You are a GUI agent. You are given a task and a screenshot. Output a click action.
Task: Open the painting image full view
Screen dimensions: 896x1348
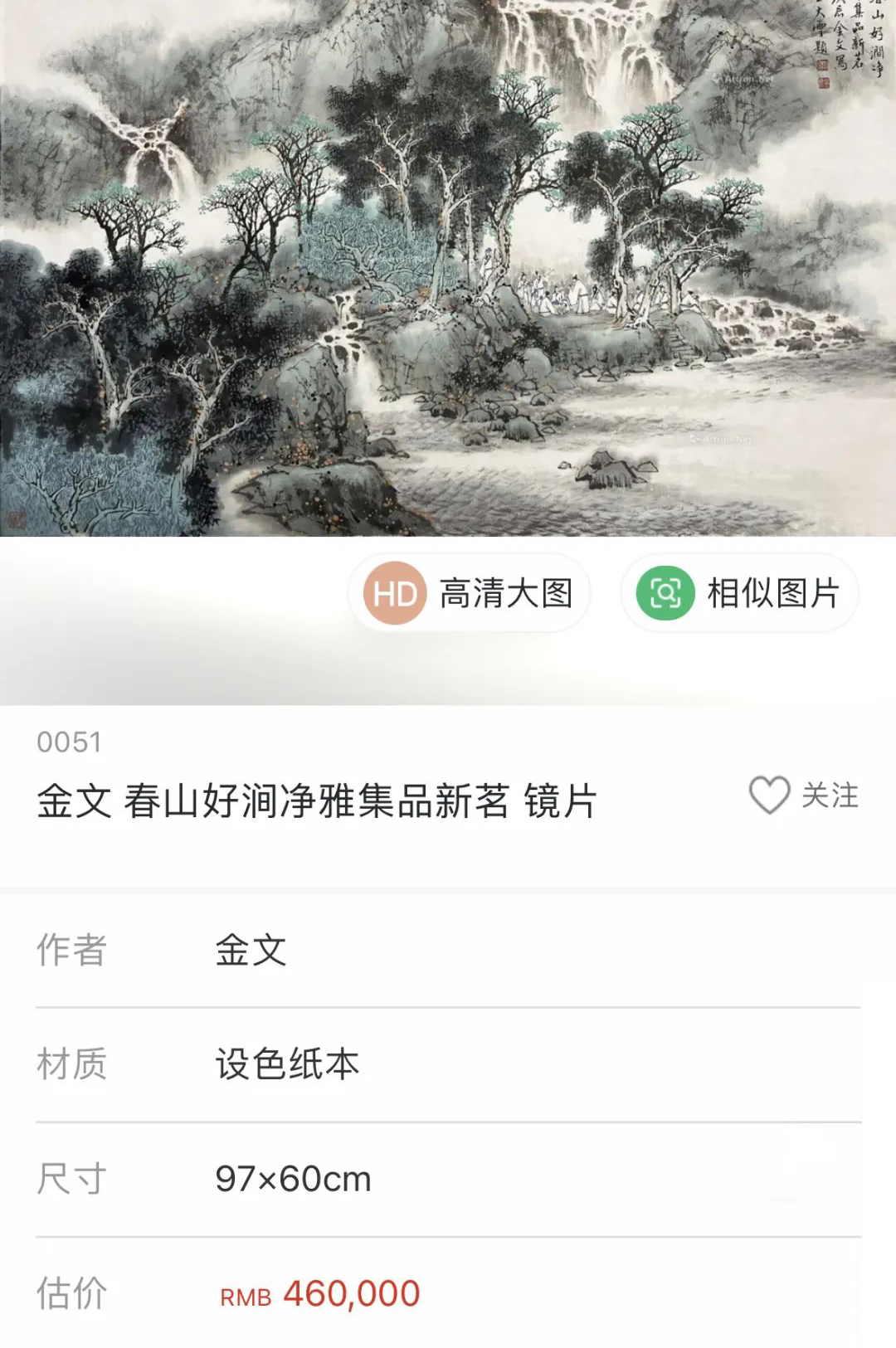point(448,265)
